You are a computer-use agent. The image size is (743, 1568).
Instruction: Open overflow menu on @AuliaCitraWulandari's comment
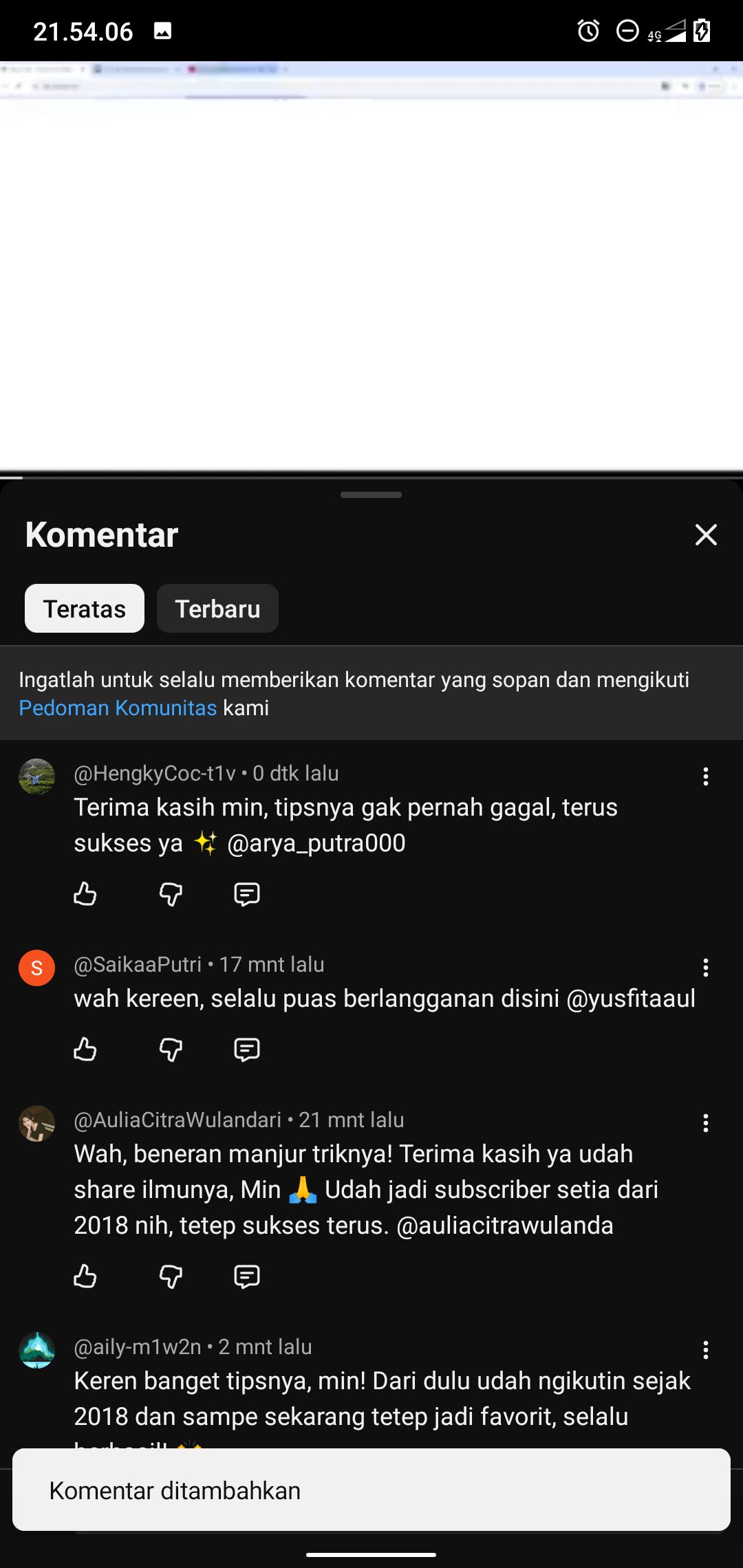(x=705, y=1123)
